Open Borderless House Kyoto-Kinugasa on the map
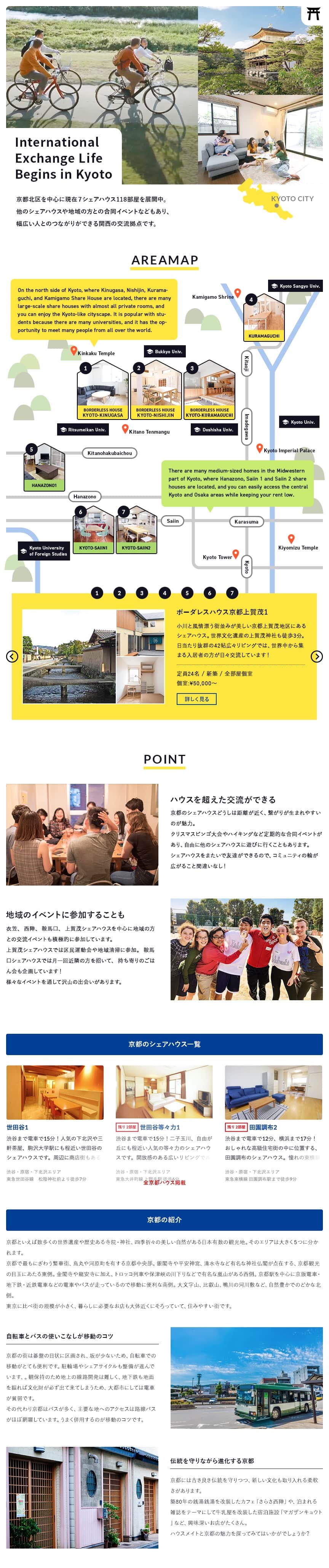The image size is (329, 1568). (x=103, y=389)
